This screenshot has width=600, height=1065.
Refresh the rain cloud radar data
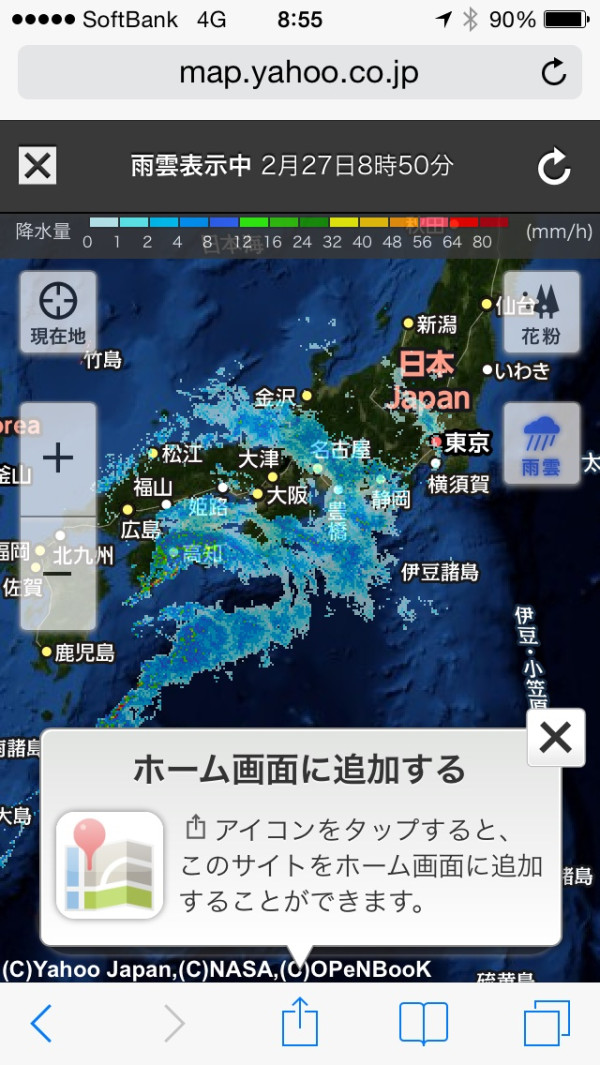point(554,166)
